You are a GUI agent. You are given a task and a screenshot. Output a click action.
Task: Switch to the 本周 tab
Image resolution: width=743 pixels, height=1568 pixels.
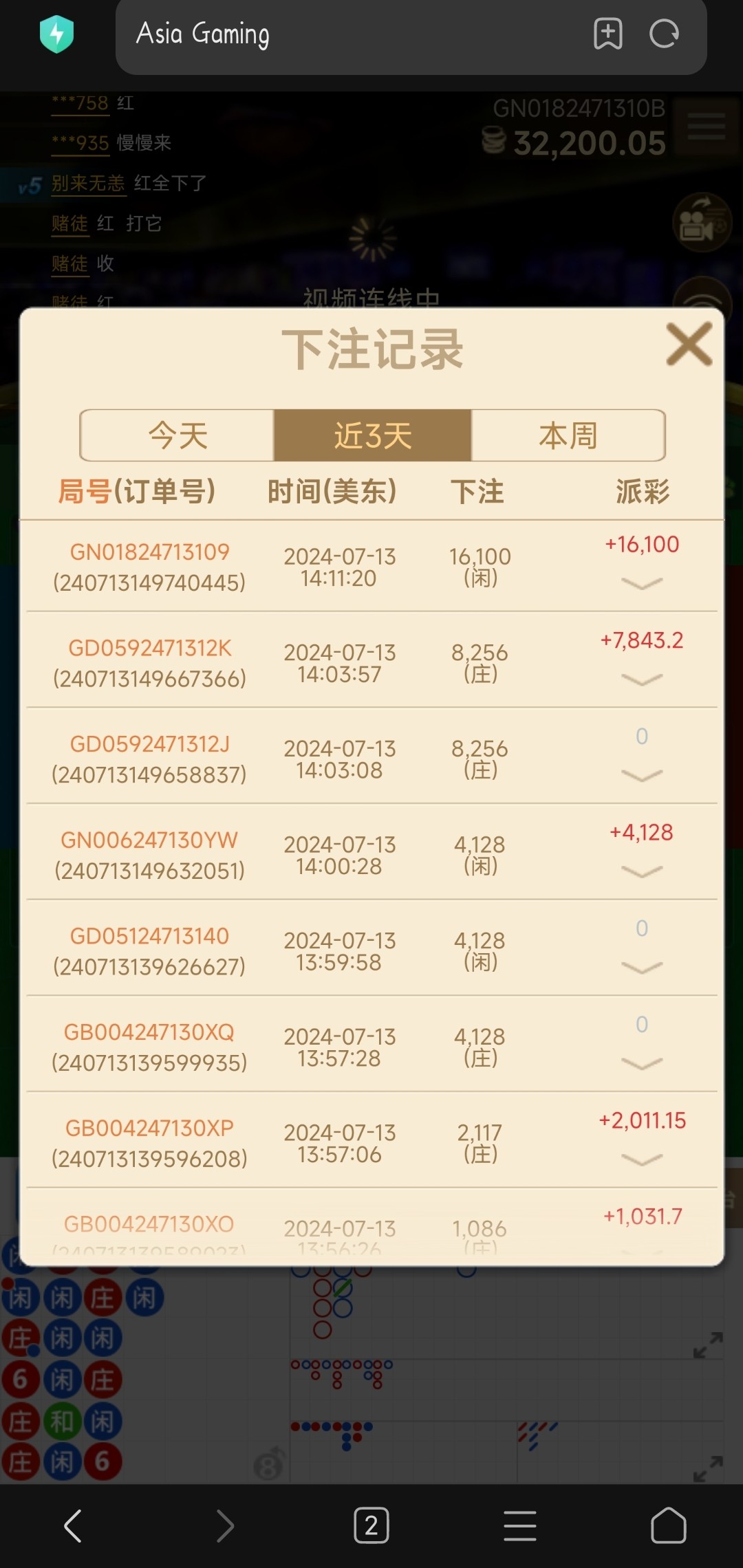click(x=568, y=435)
